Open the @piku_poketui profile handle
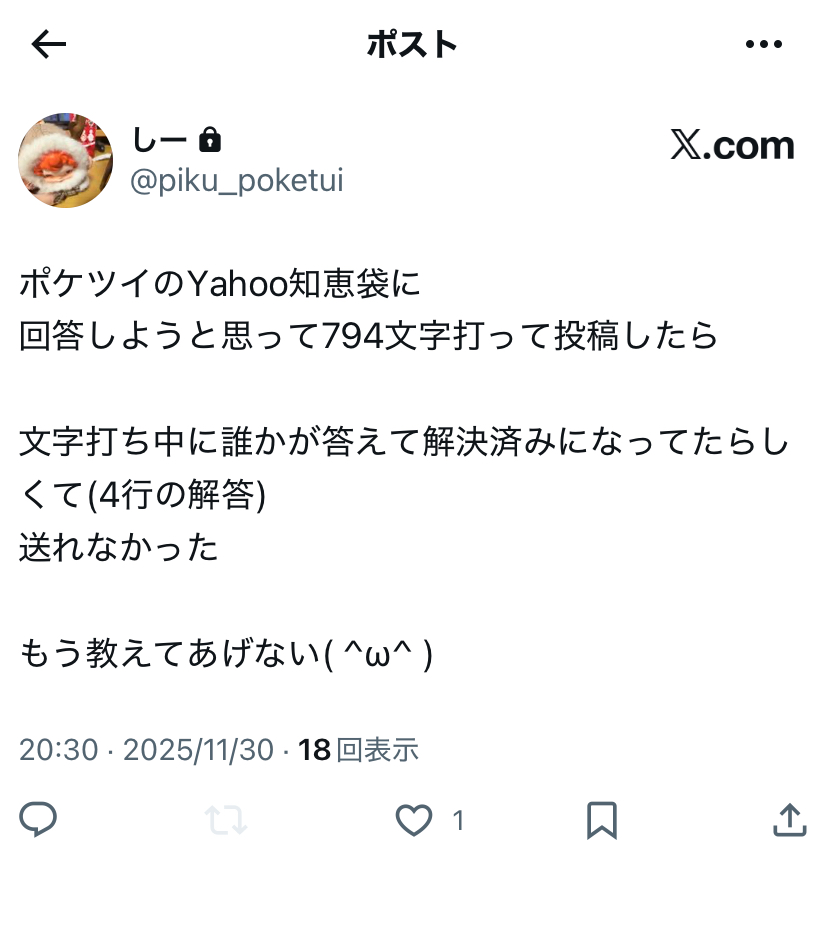Screen dimensions: 828x940 pos(237,180)
